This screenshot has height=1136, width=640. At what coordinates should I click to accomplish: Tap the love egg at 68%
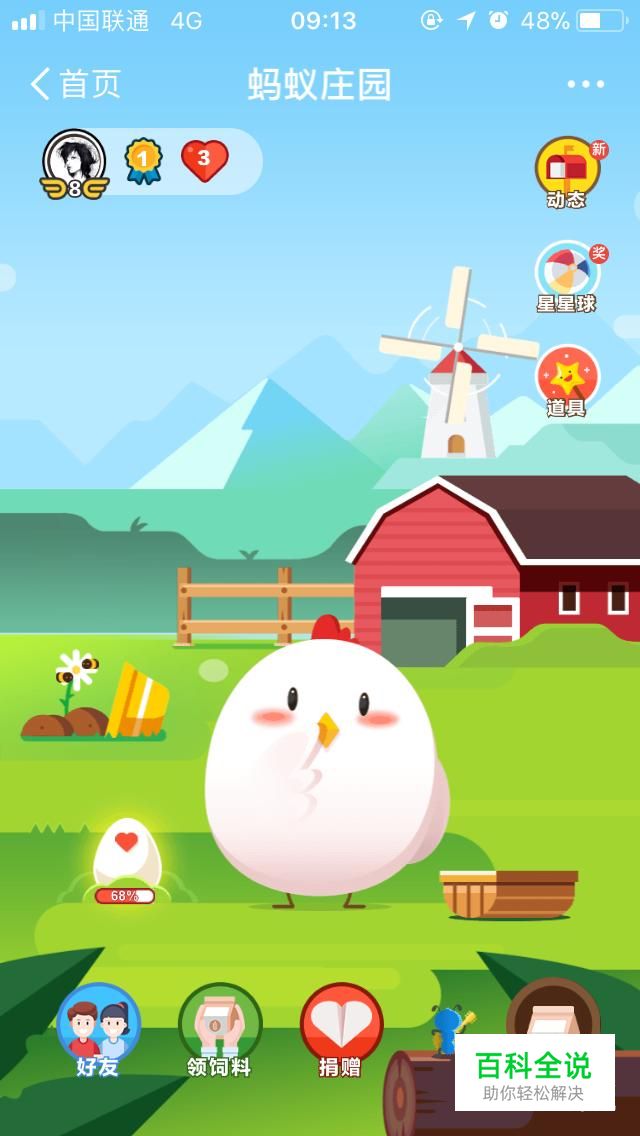click(x=127, y=861)
